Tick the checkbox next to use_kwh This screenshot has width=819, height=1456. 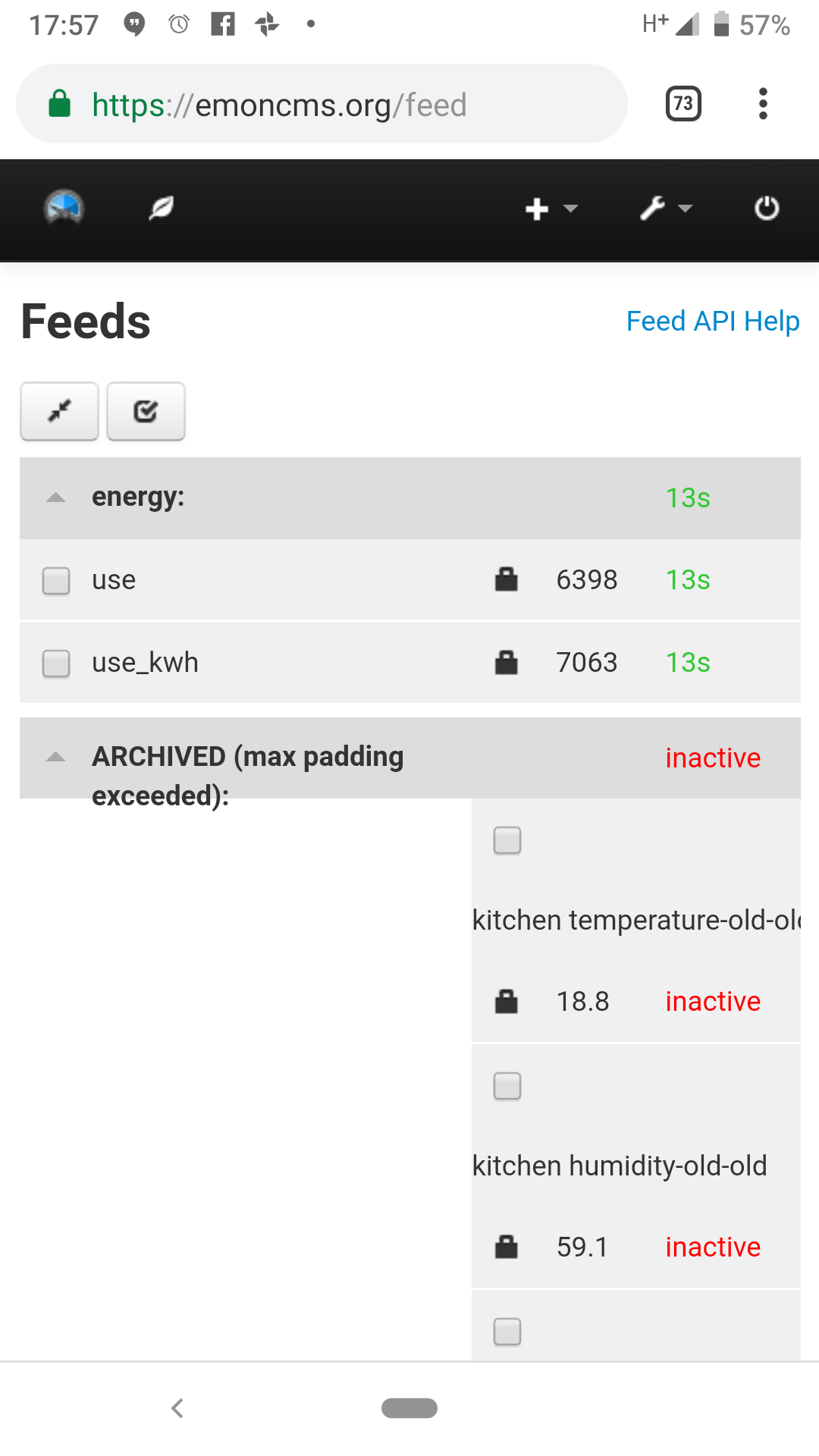pyautogui.click(x=55, y=663)
